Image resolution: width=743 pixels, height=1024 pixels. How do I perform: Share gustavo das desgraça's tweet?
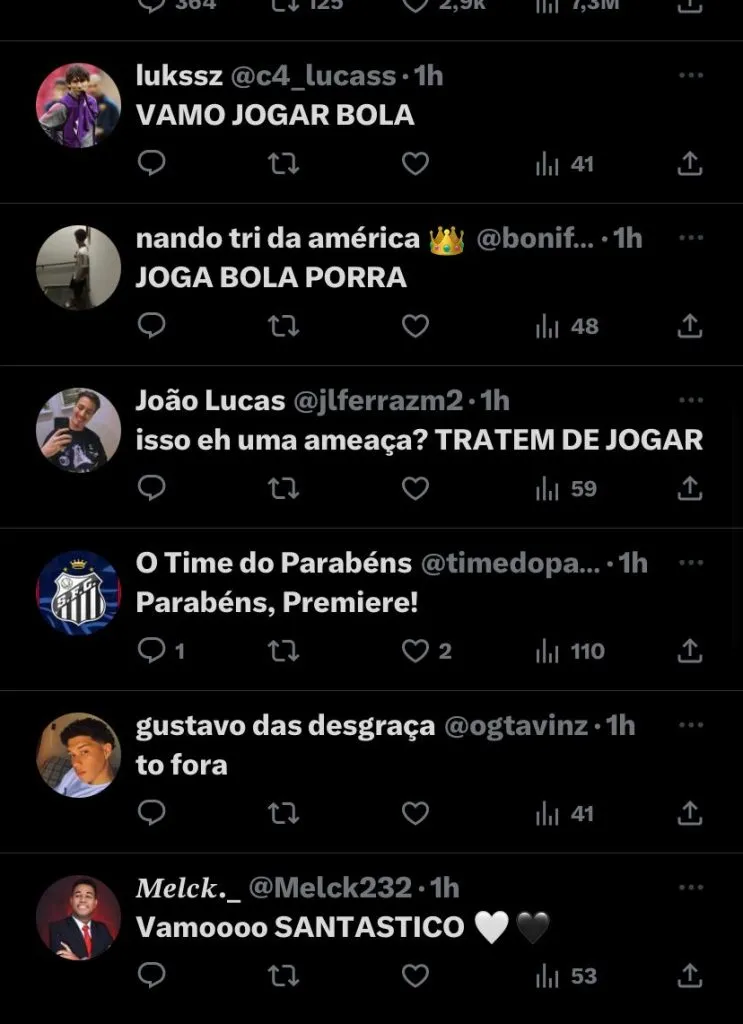(x=690, y=814)
